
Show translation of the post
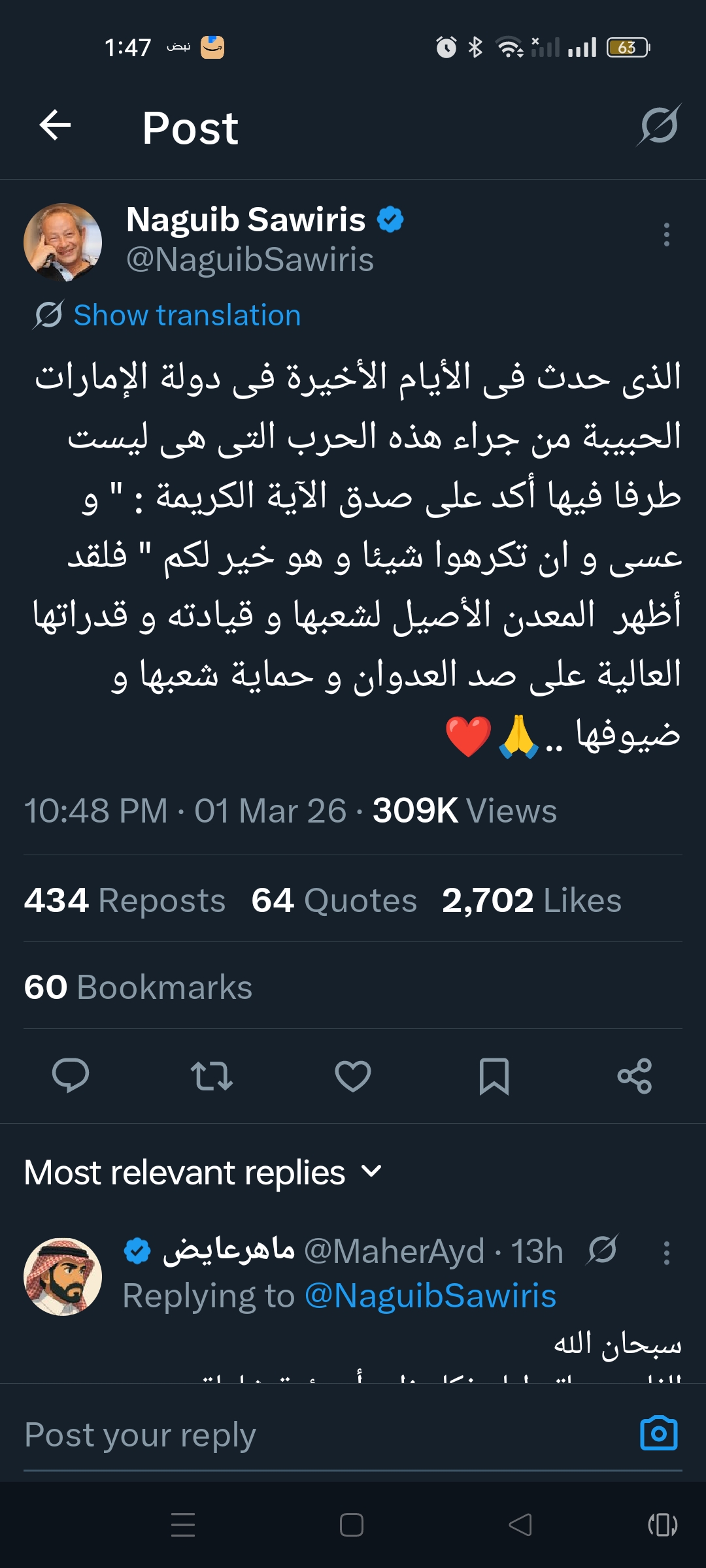tap(186, 316)
